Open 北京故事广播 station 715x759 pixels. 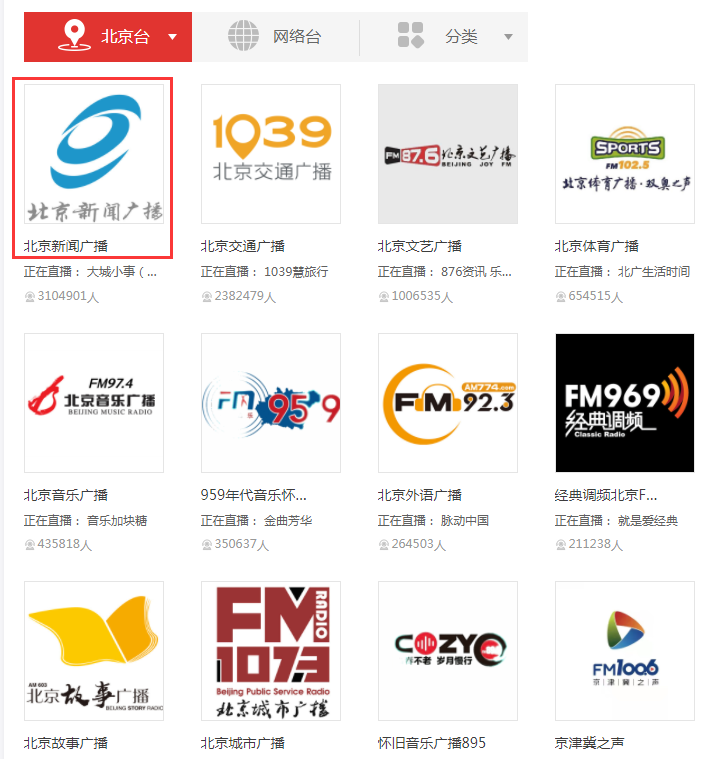click(x=94, y=651)
